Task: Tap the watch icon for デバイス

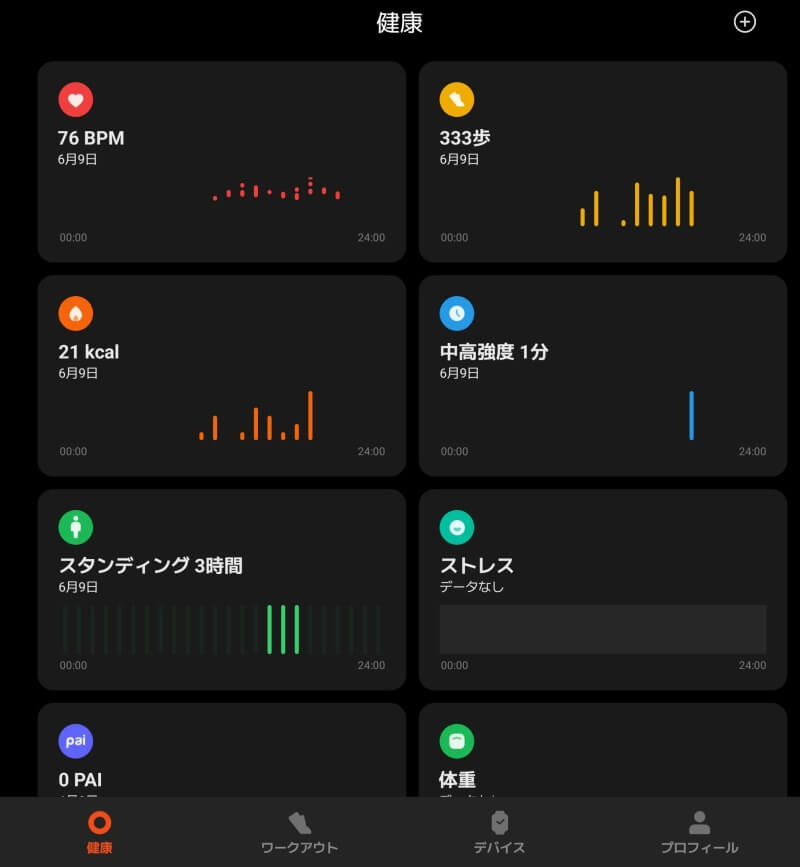Action: 500,822
